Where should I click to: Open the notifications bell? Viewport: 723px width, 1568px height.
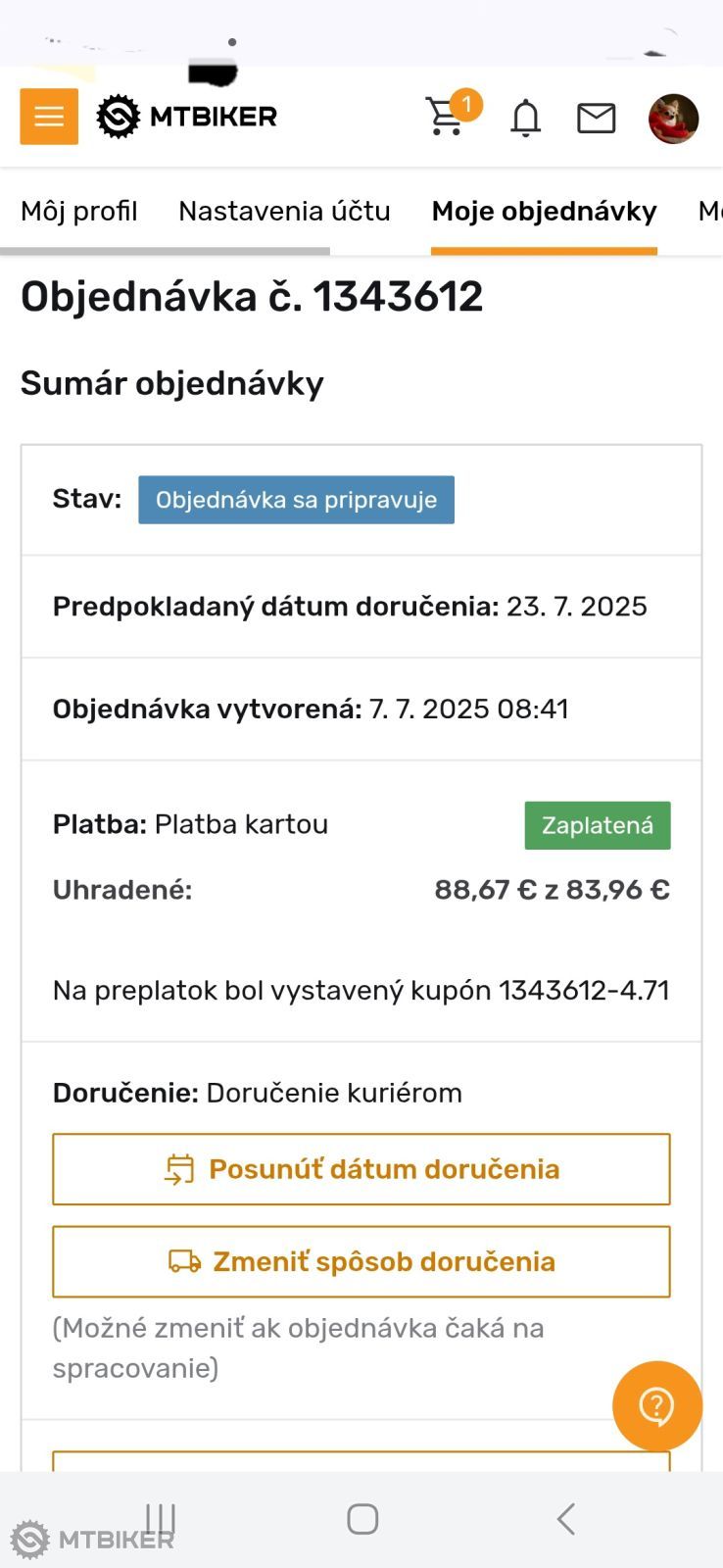[x=525, y=117]
